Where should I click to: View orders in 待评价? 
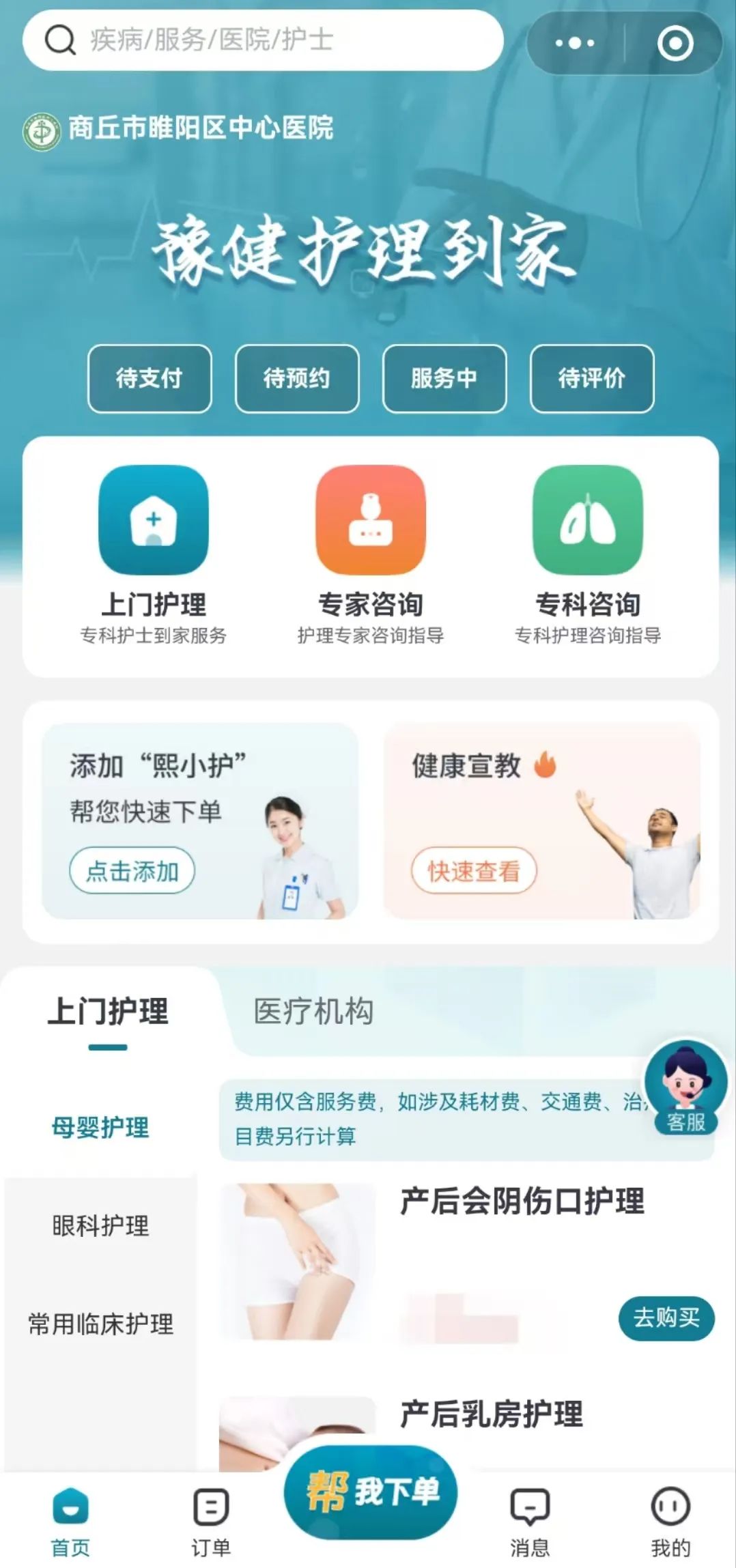[592, 378]
